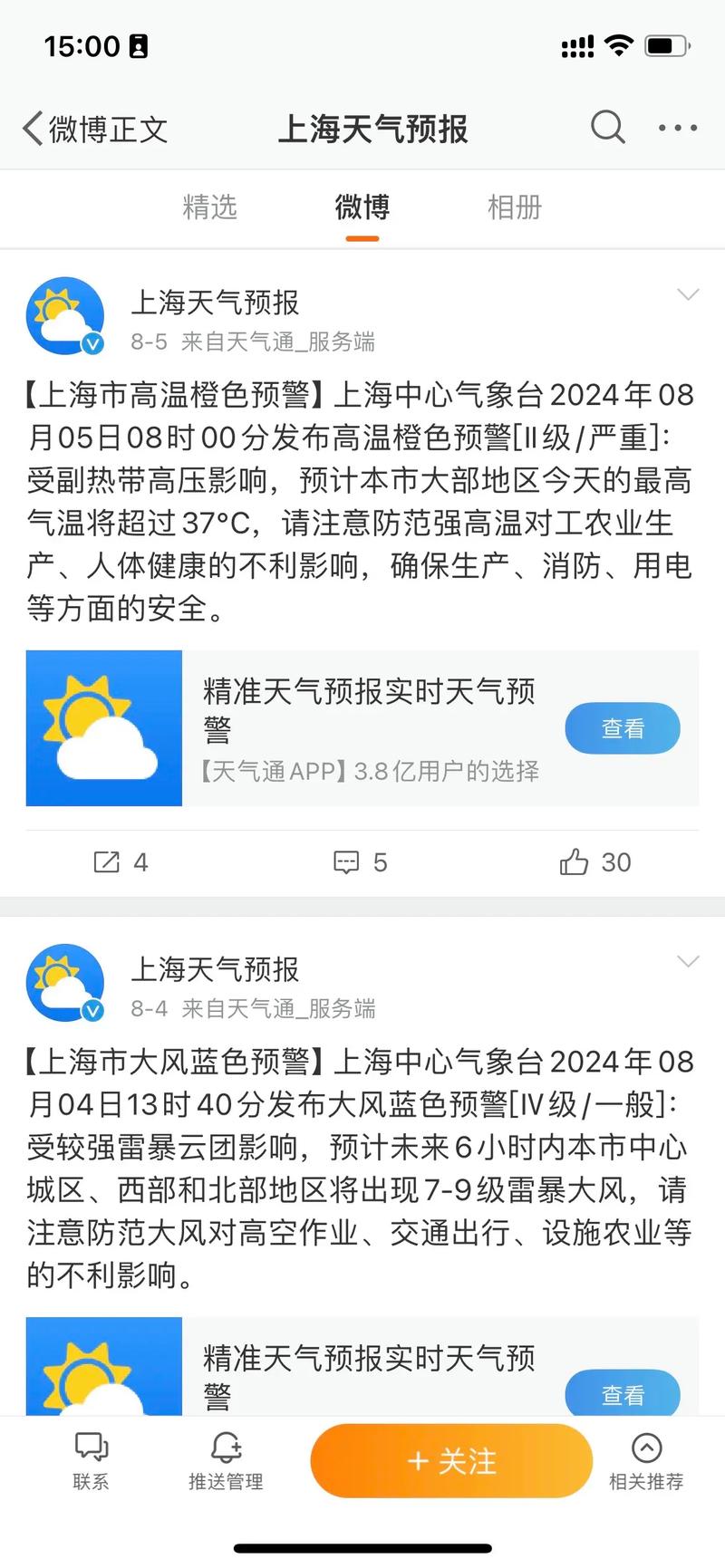Expand the chevron on the August 4 post
The width and height of the screenshot is (725, 1568).
pos(689,961)
